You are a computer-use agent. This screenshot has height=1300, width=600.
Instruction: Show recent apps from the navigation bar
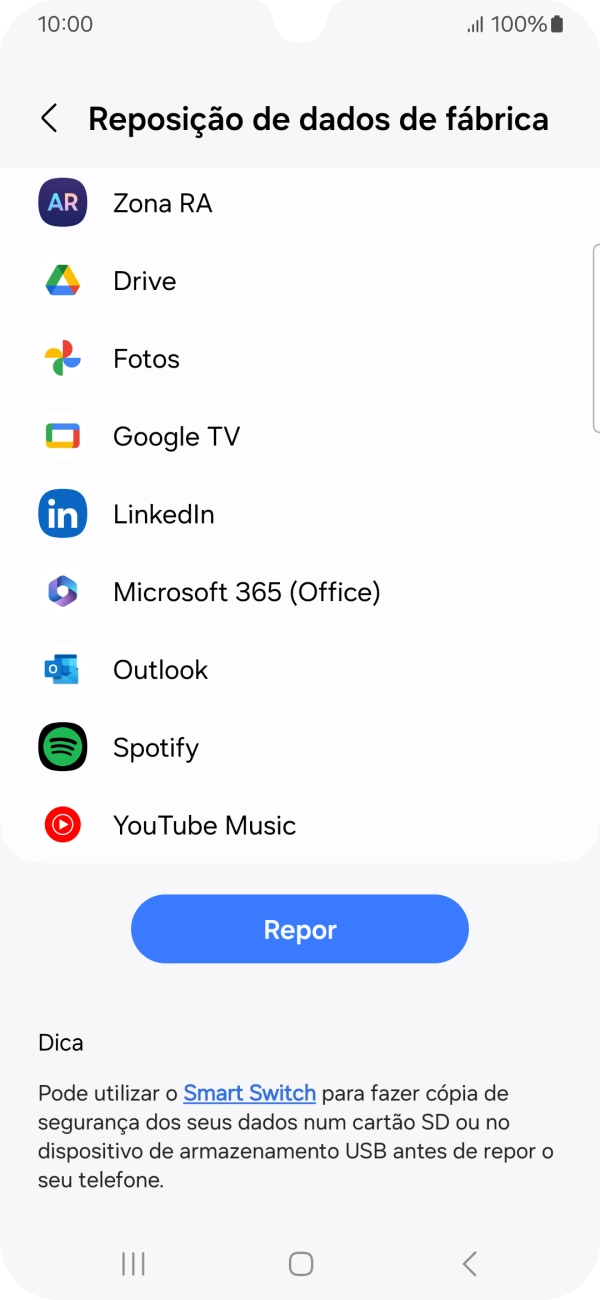133,1264
